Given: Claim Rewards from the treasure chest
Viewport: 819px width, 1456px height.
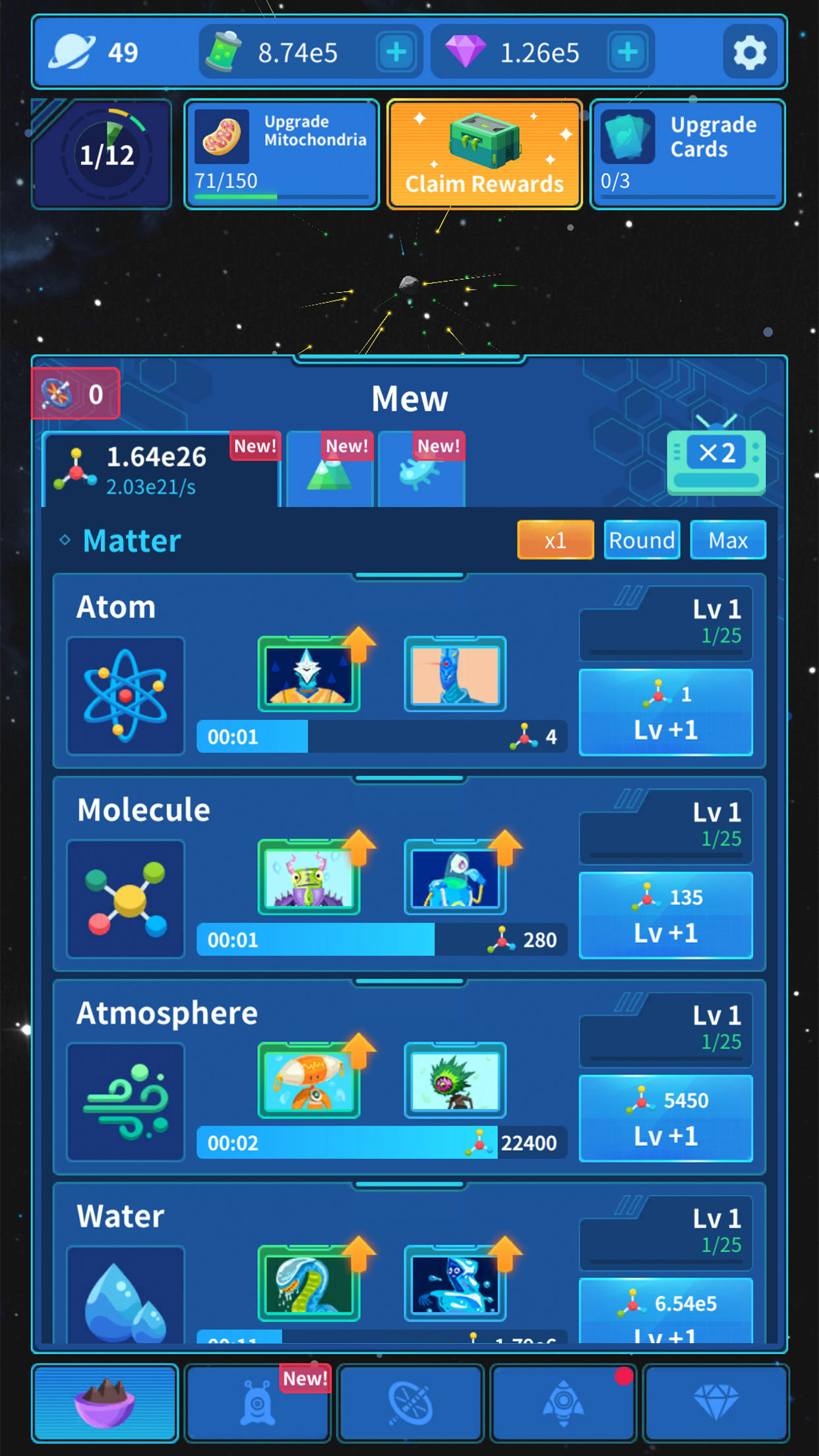Looking at the screenshot, I should (483, 153).
